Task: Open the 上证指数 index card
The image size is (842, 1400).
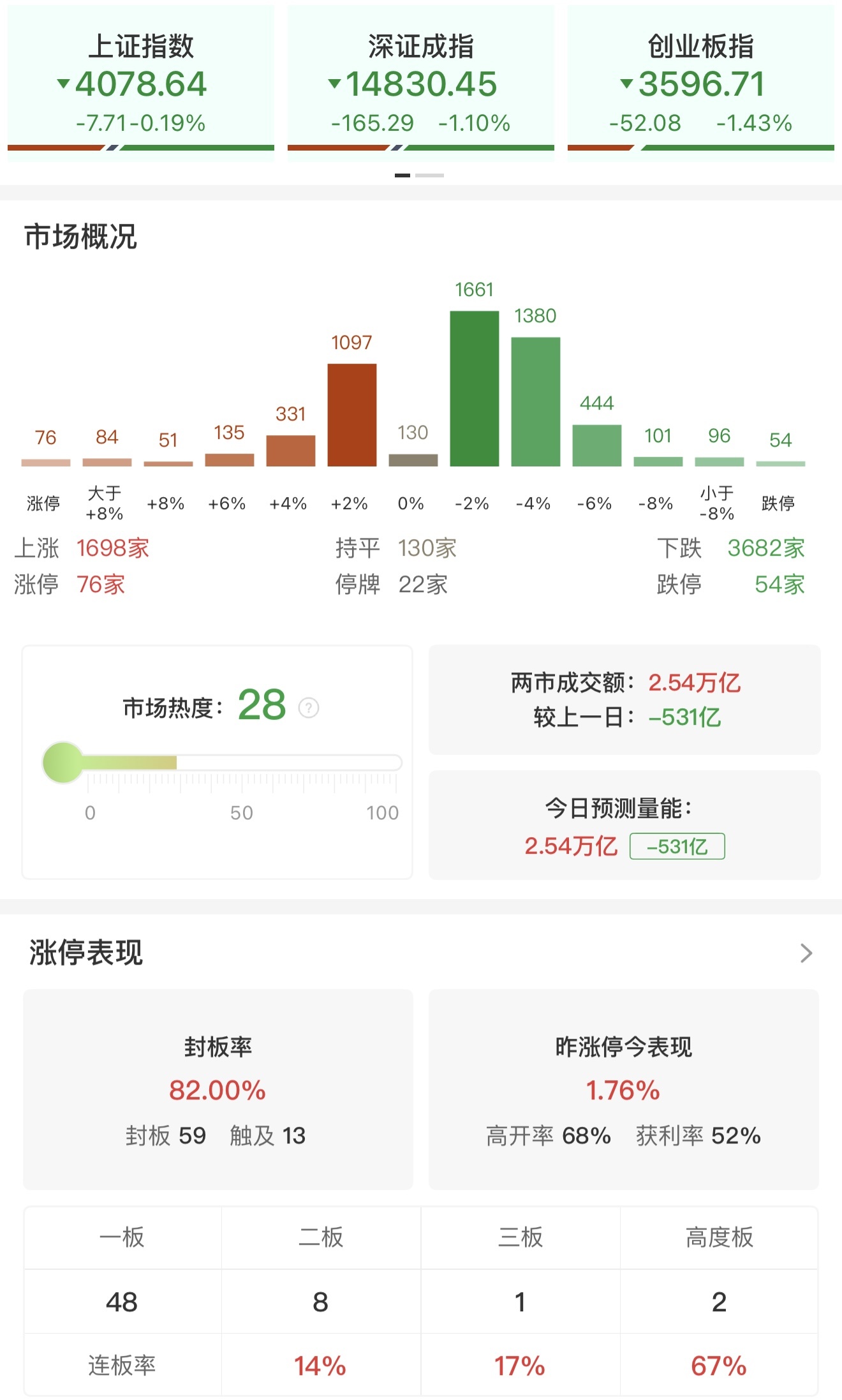Action: [x=141, y=84]
